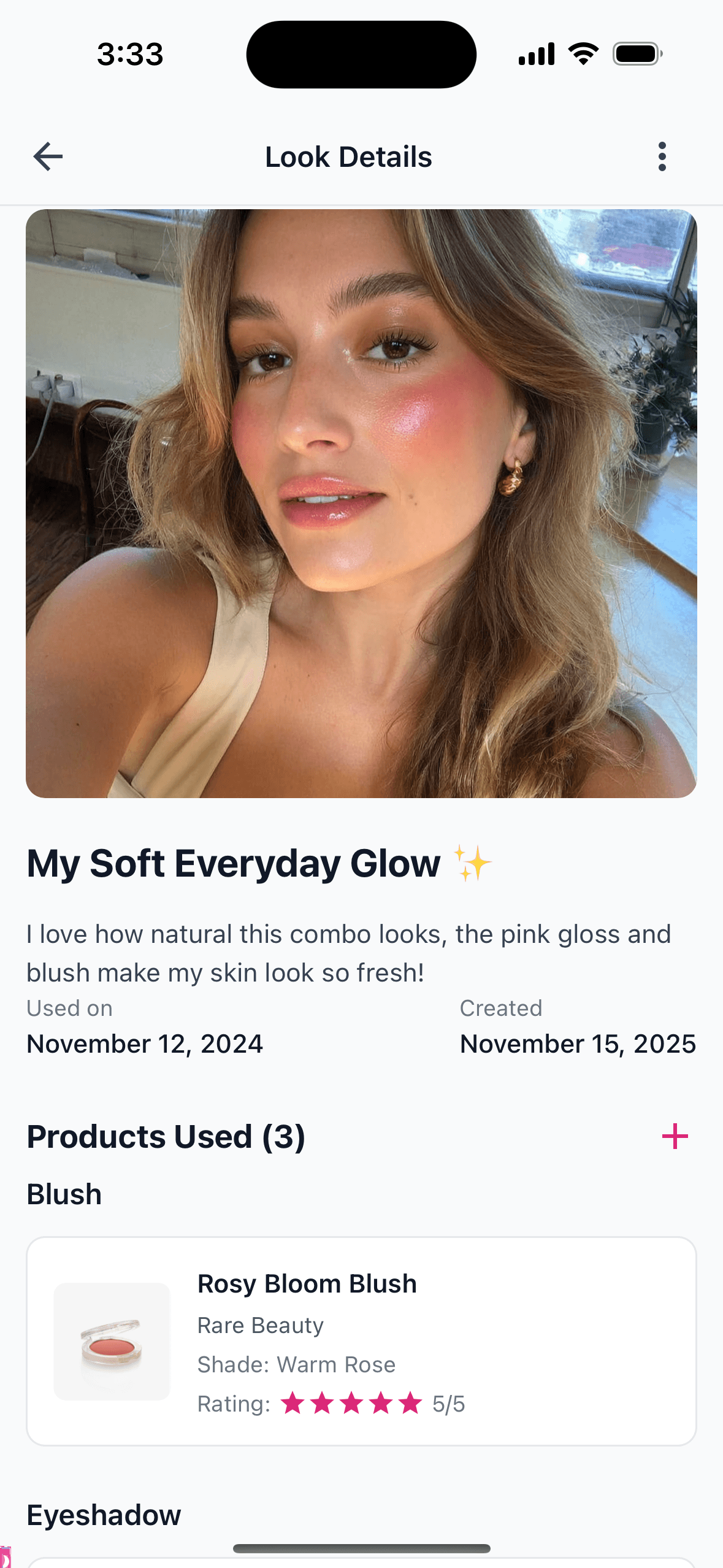The width and height of the screenshot is (723, 1568).
Task: Tap the 'Rare Beauty' brand label
Action: click(260, 1325)
